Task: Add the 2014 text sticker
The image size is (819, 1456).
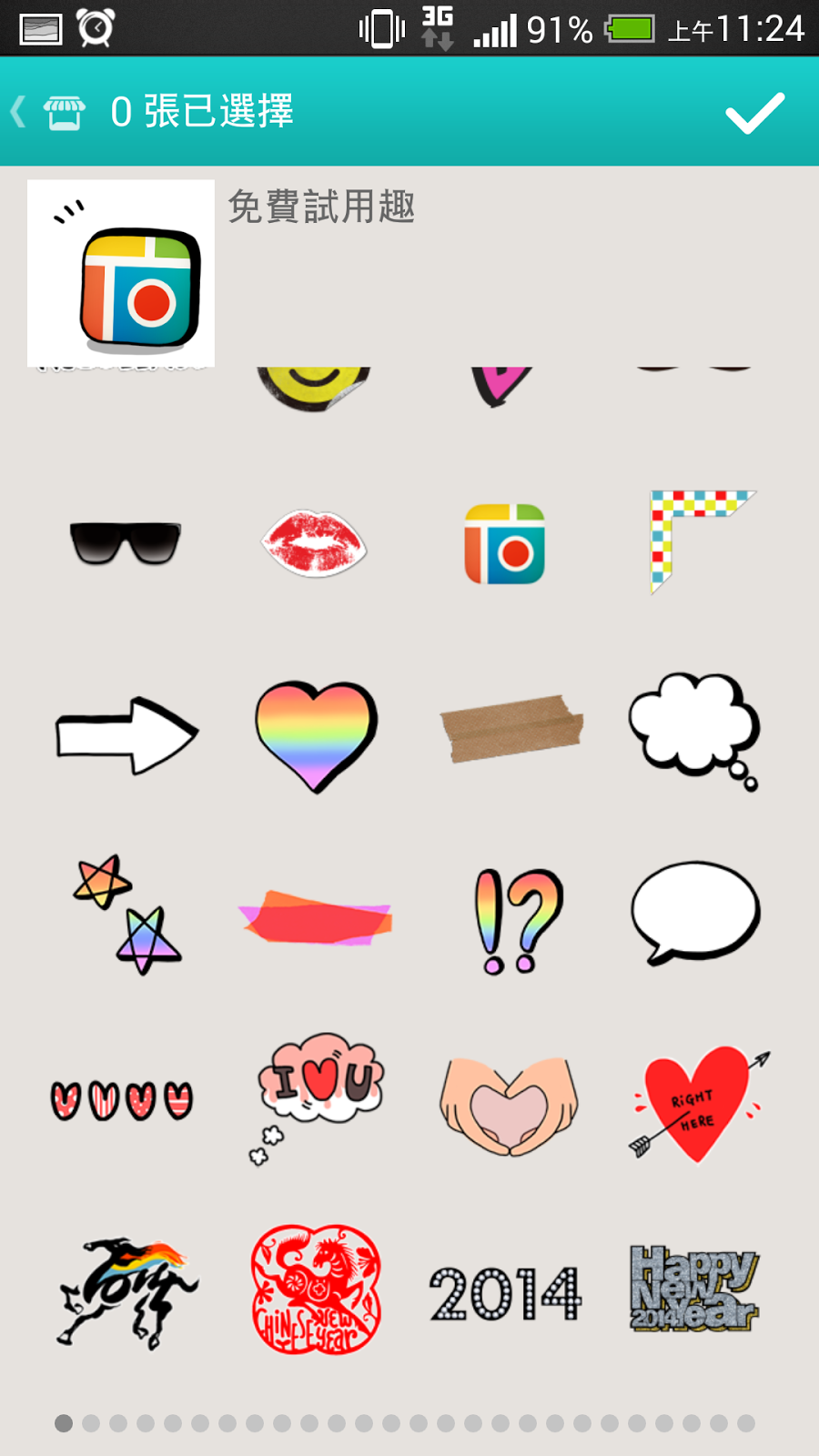Action: (x=505, y=1293)
